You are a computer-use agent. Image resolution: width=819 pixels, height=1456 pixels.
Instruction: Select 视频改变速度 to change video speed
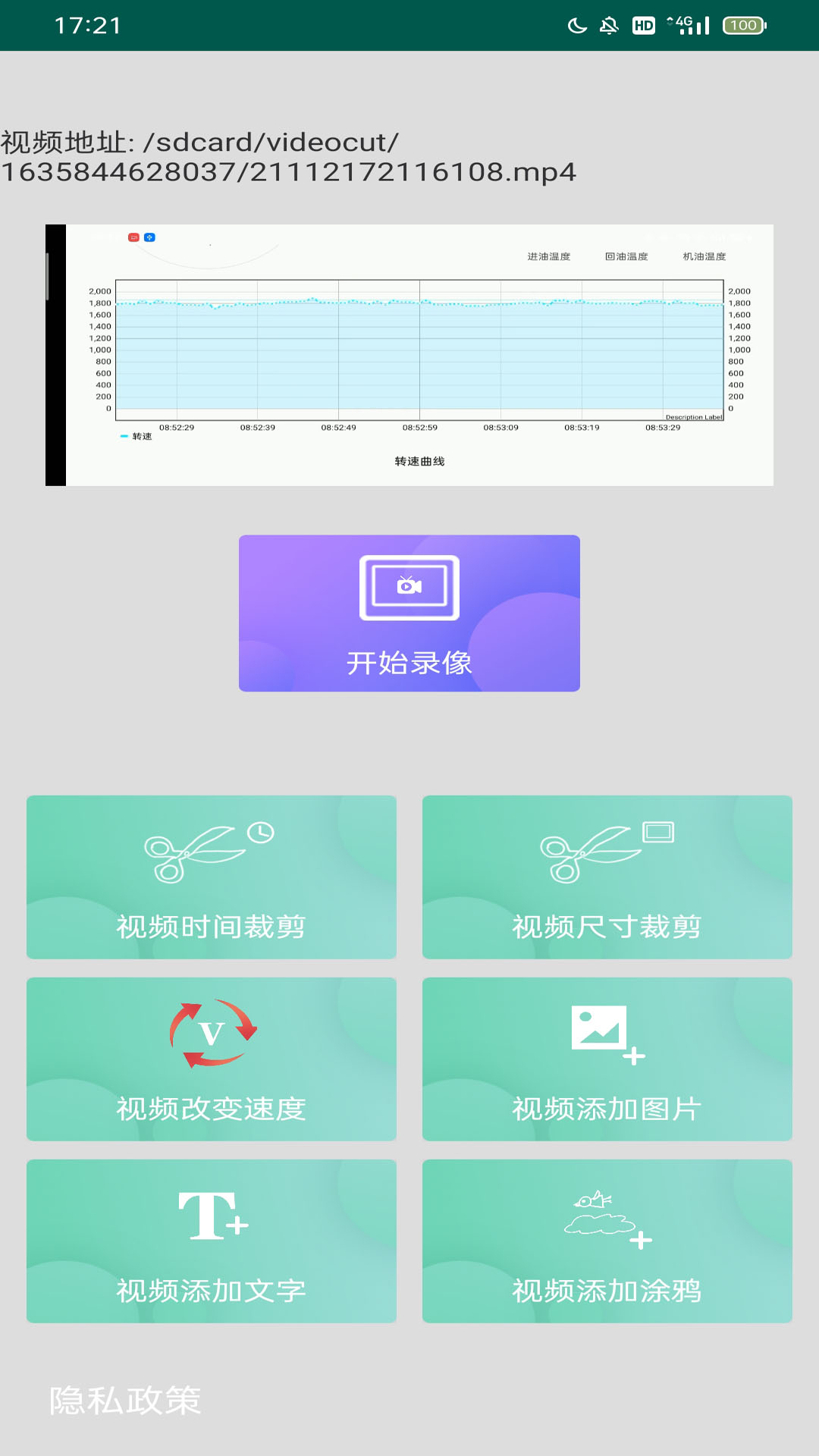(212, 1059)
